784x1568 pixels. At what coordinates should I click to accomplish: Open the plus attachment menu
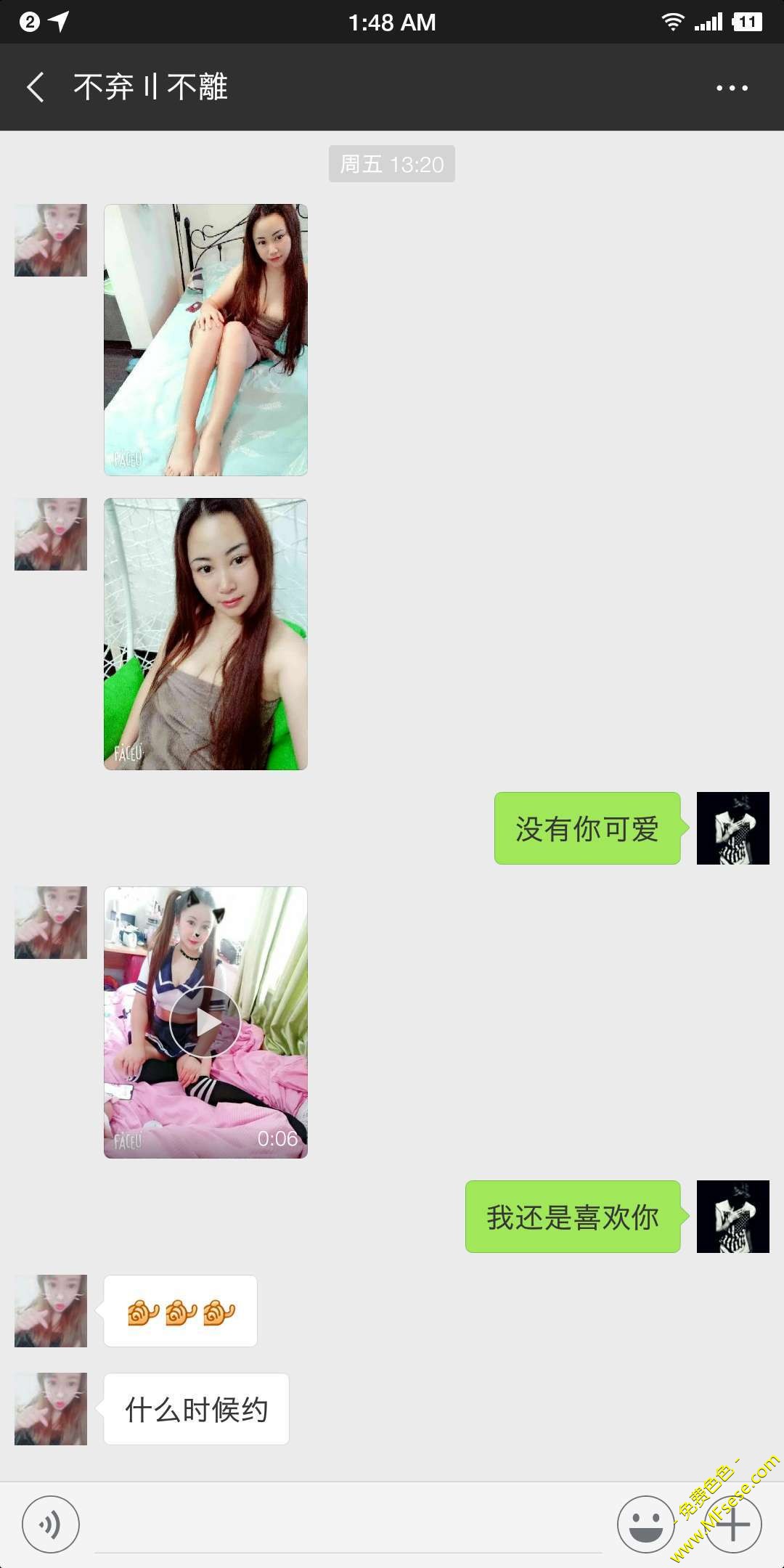pos(734,1524)
